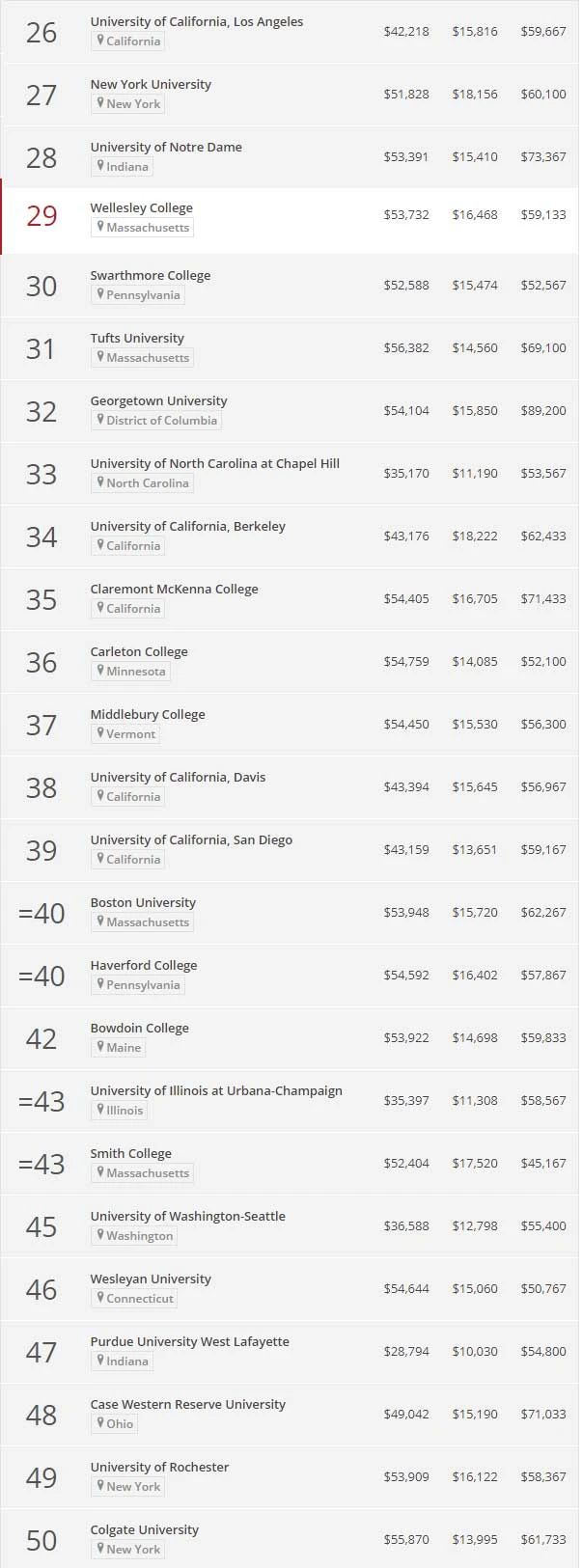Tap the Washington location tag
The width and height of the screenshot is (582, 1568).
coord(135,1236)
